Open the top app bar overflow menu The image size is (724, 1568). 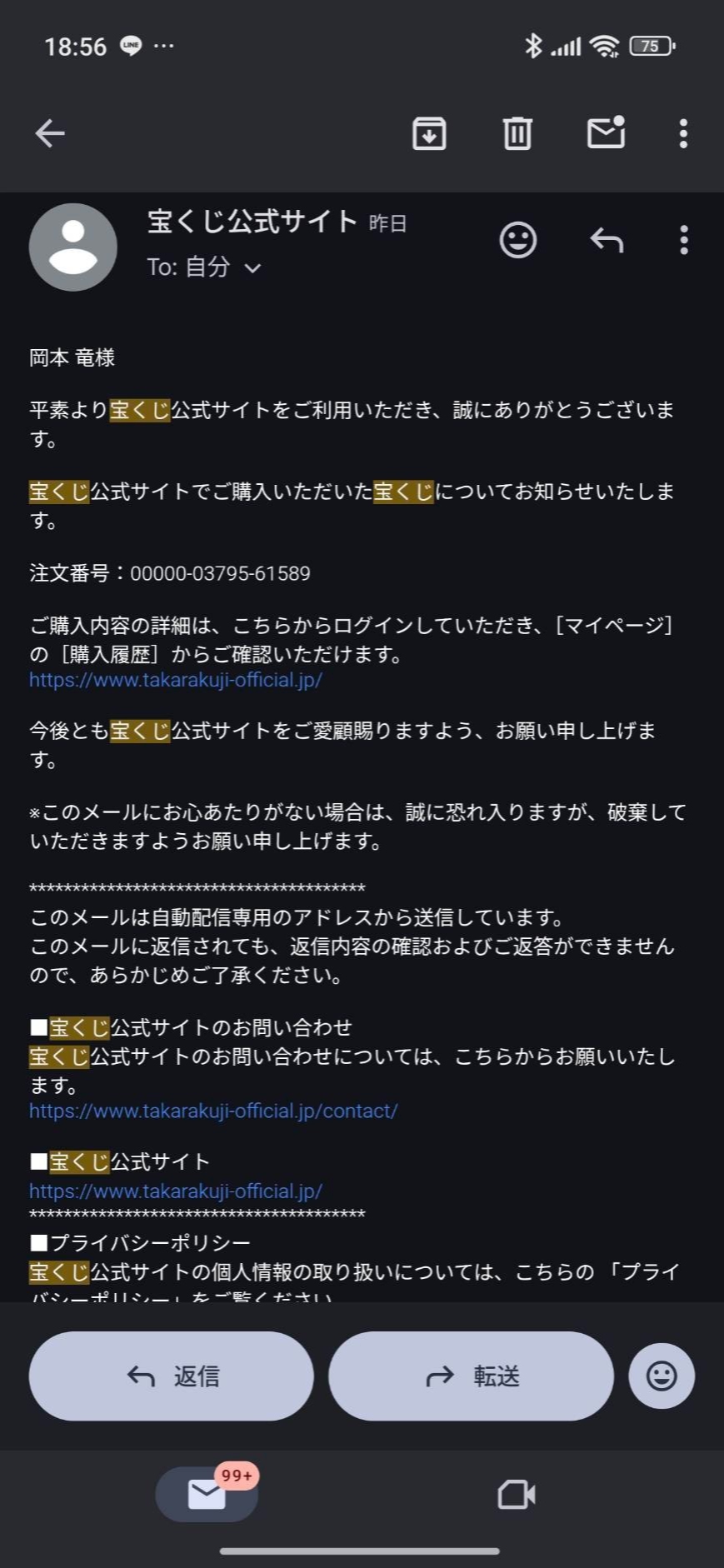[683, 133]
